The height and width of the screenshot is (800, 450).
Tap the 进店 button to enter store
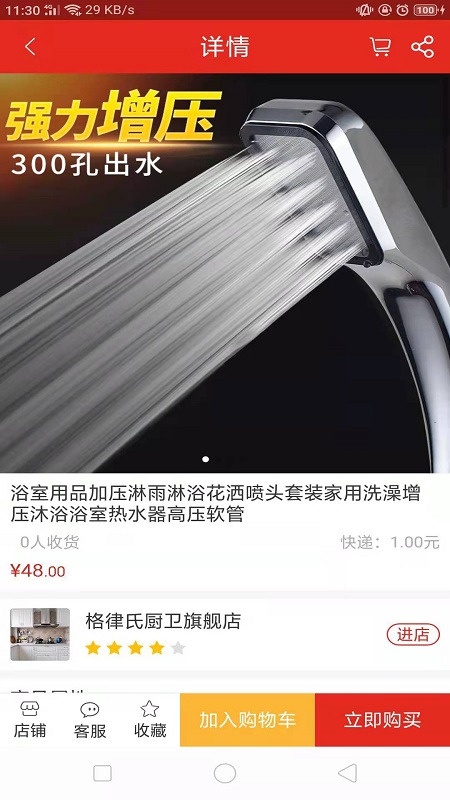[x=413, y=635]
